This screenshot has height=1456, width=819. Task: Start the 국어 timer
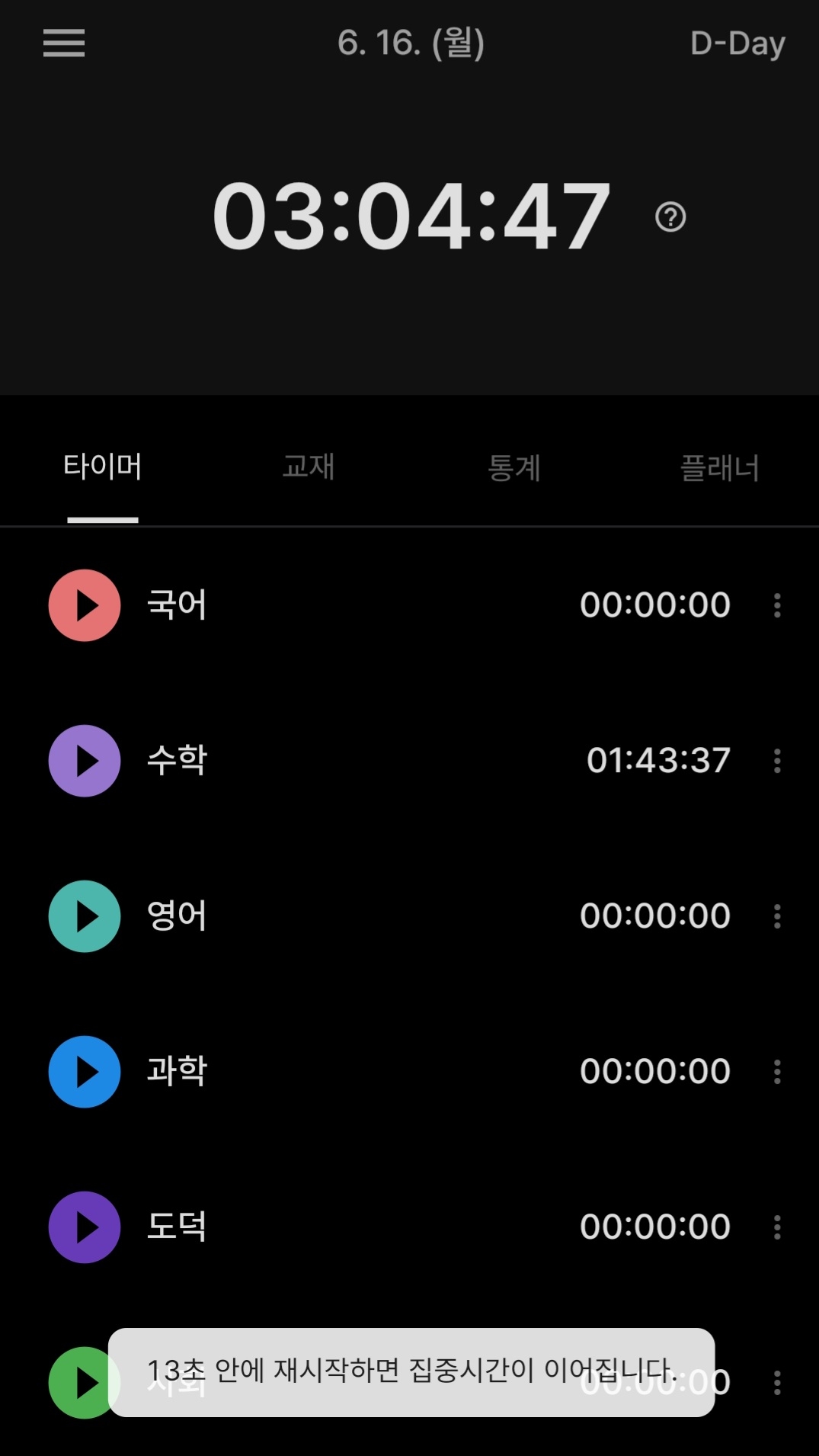85,605
